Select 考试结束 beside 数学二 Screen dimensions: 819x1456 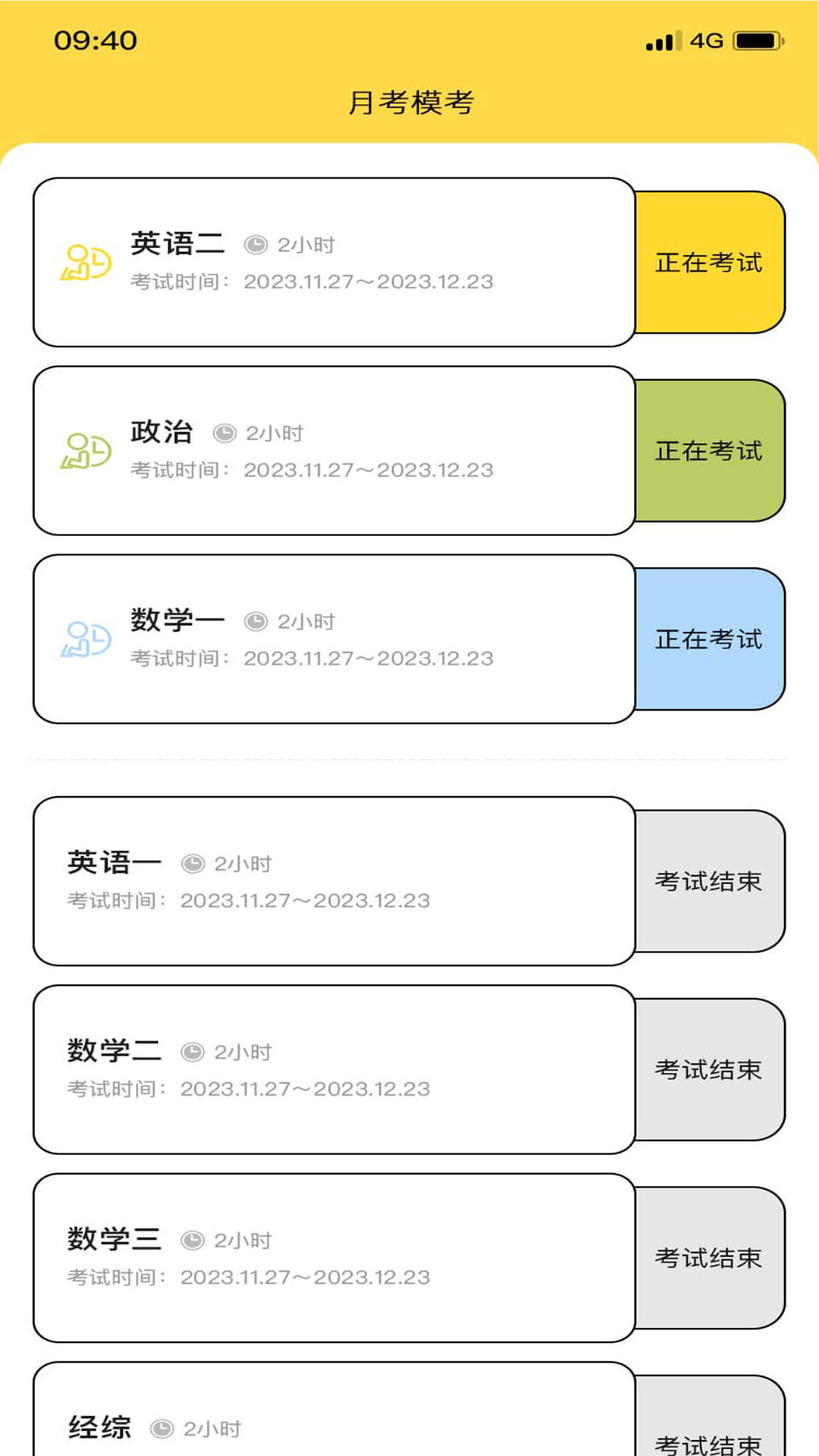click(x=709, y=1069)
